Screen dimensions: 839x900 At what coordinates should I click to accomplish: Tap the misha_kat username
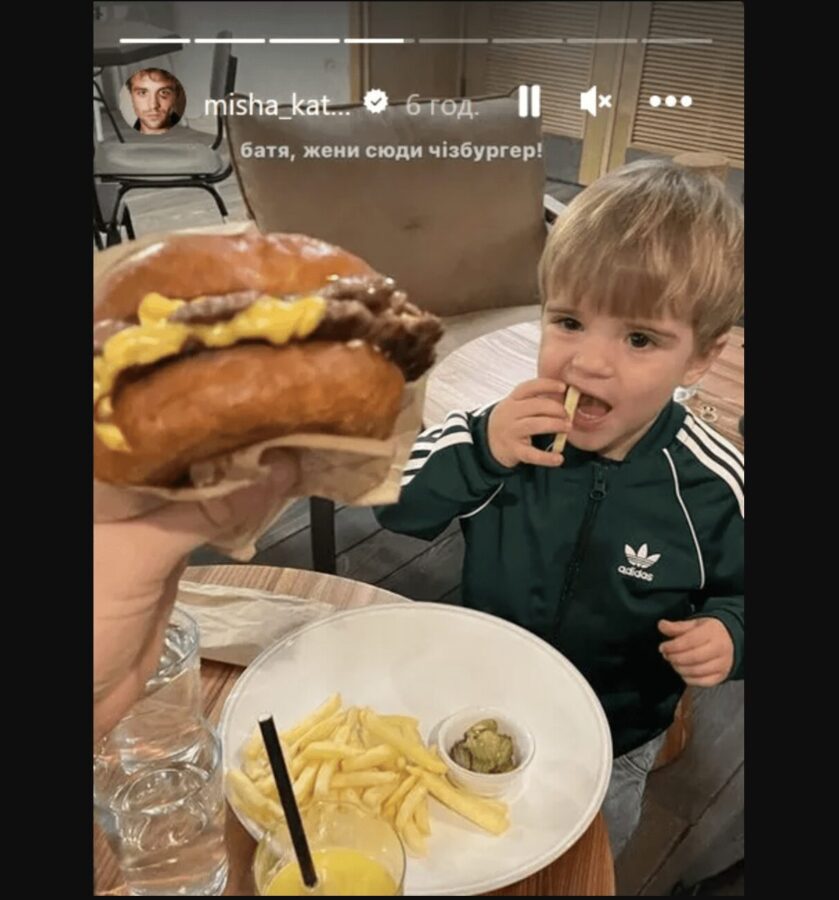click(277, 105)
